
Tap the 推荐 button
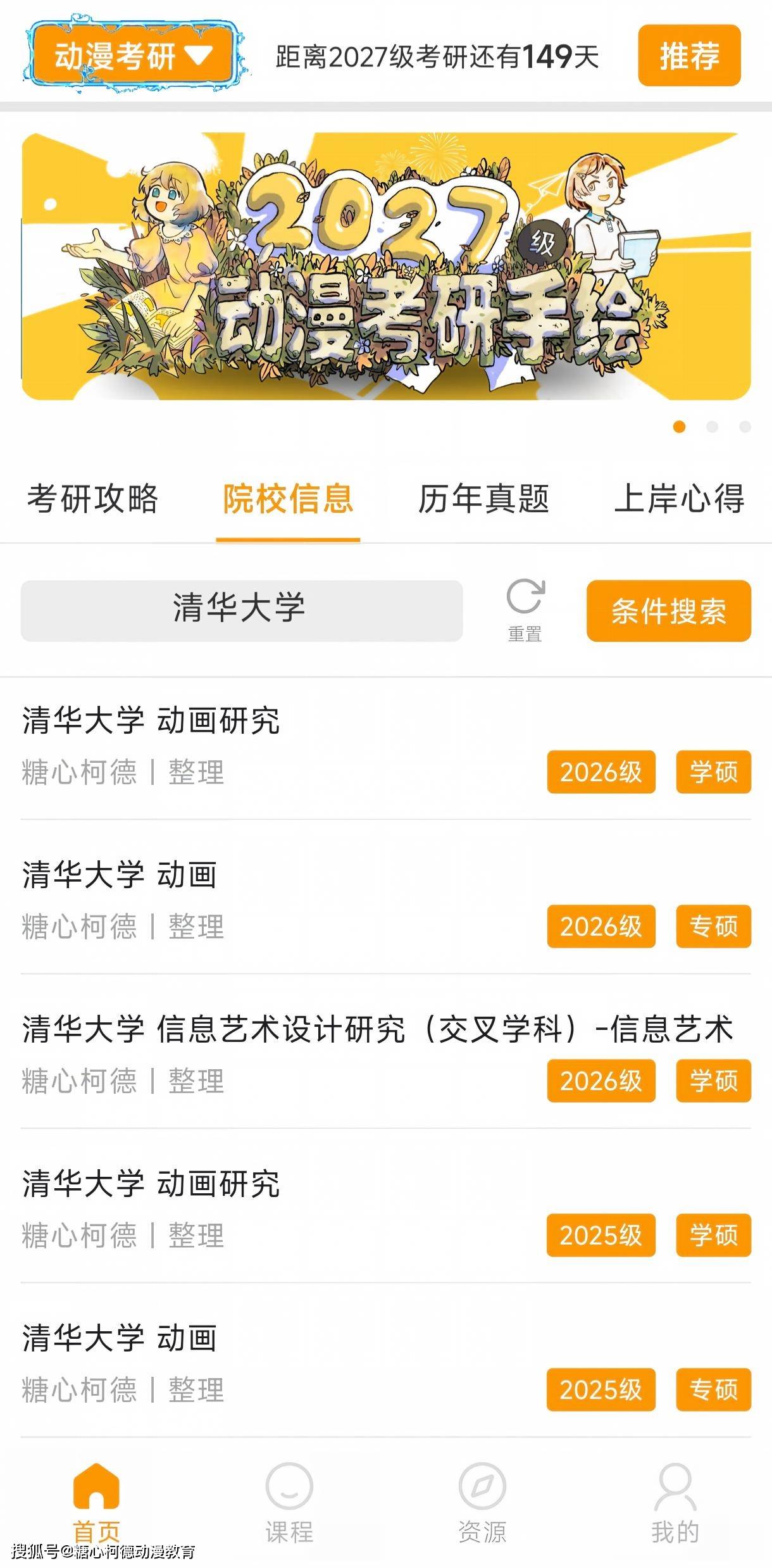pos(689,56)
